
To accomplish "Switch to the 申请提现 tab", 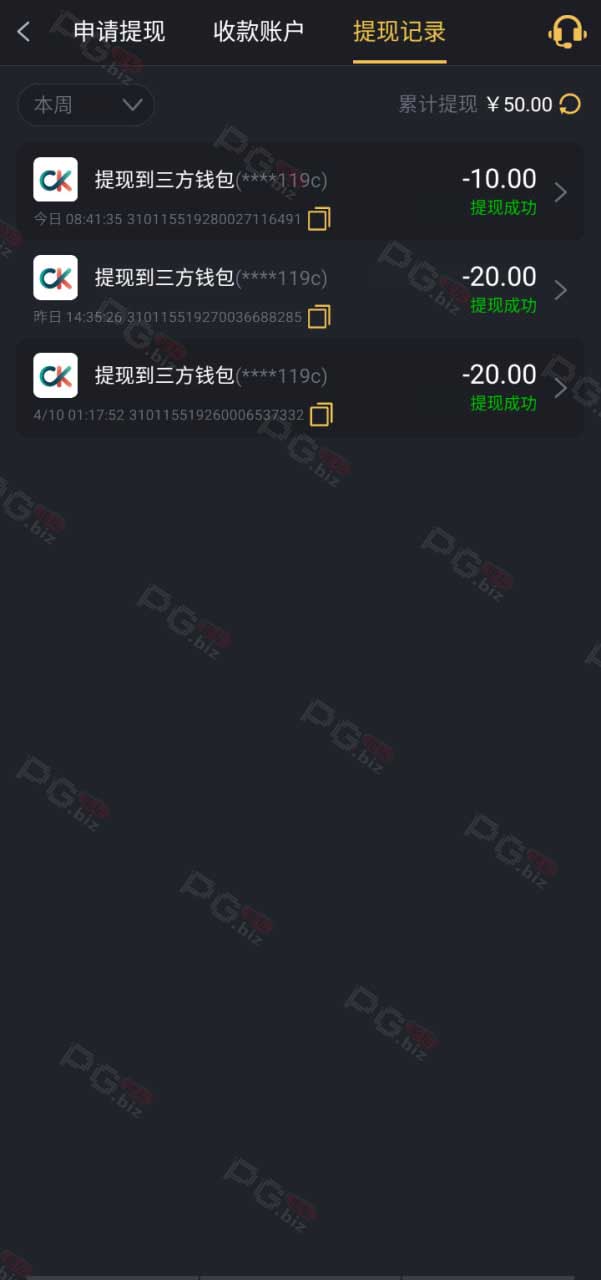I will point(119,31).
